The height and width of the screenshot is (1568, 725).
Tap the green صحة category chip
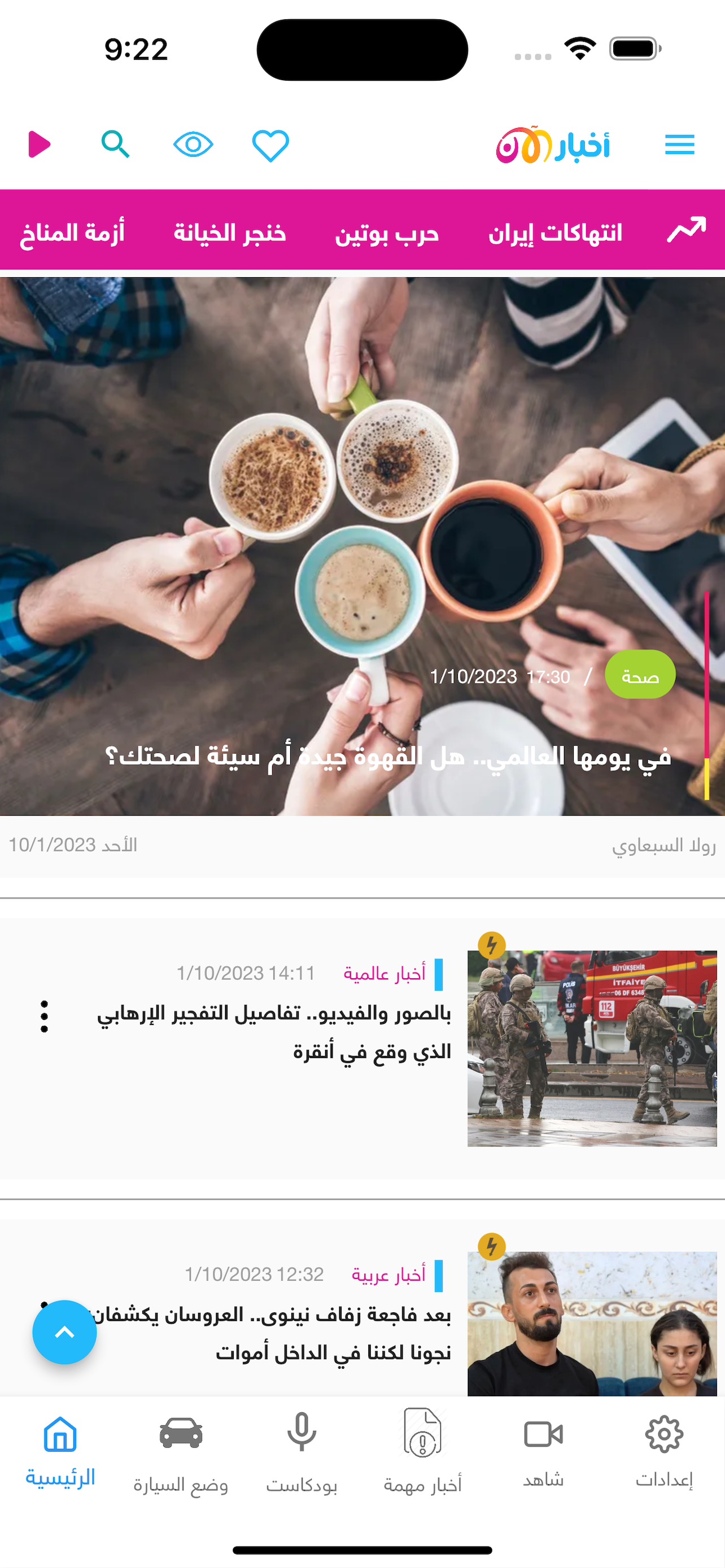[x=640, y=675]
